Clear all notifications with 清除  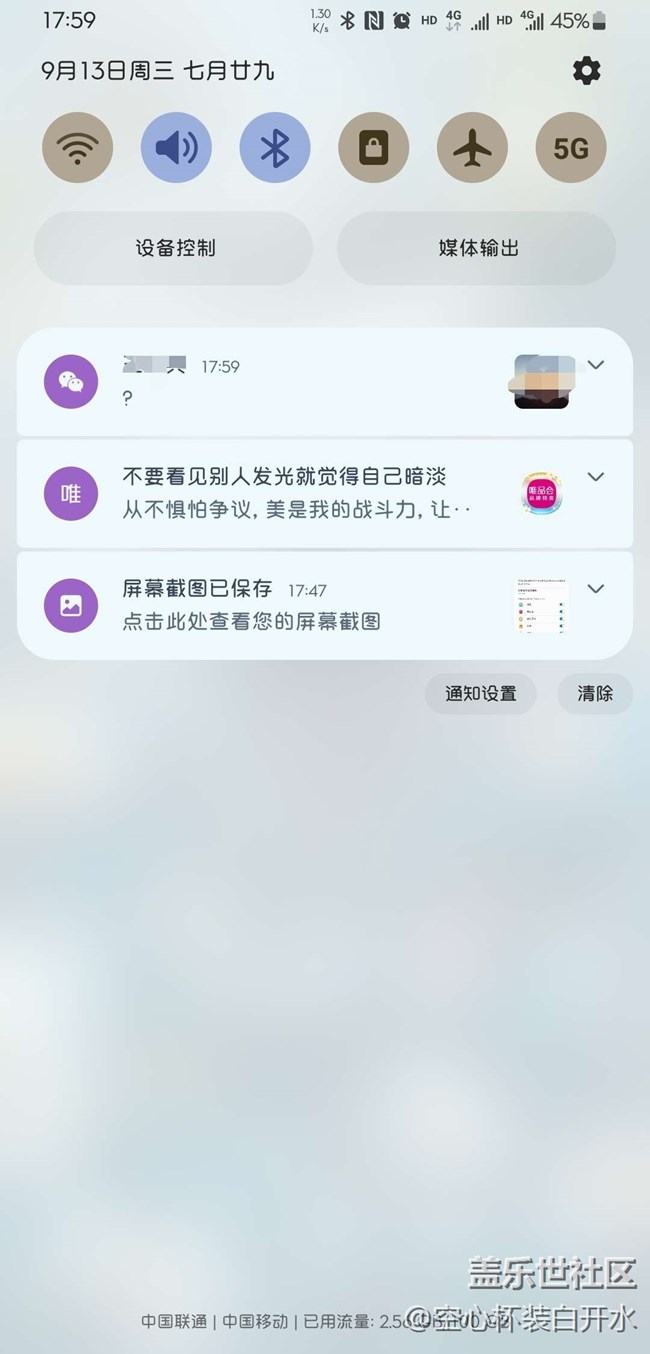tap(595, 693)
